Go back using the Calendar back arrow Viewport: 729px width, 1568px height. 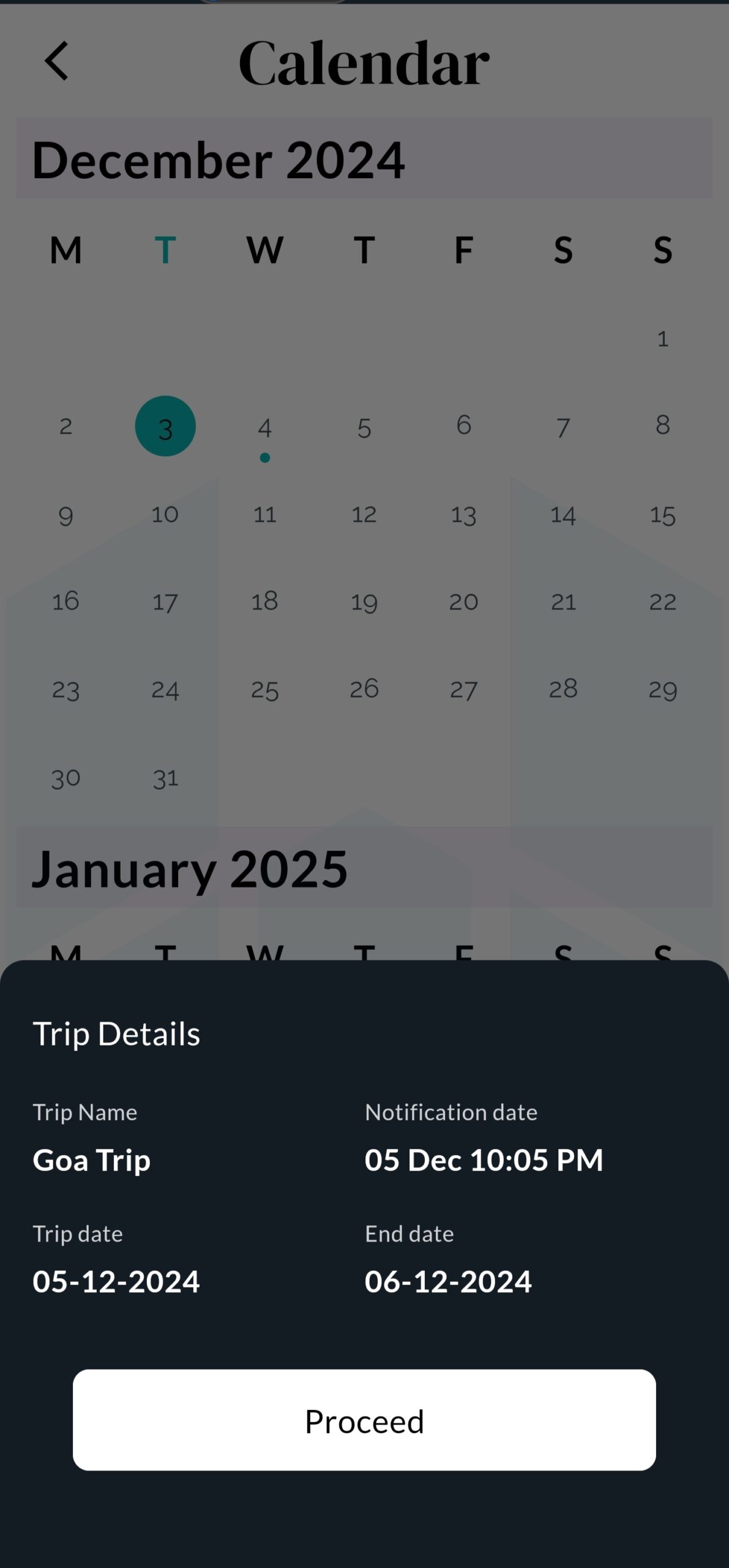click(56, 61)
